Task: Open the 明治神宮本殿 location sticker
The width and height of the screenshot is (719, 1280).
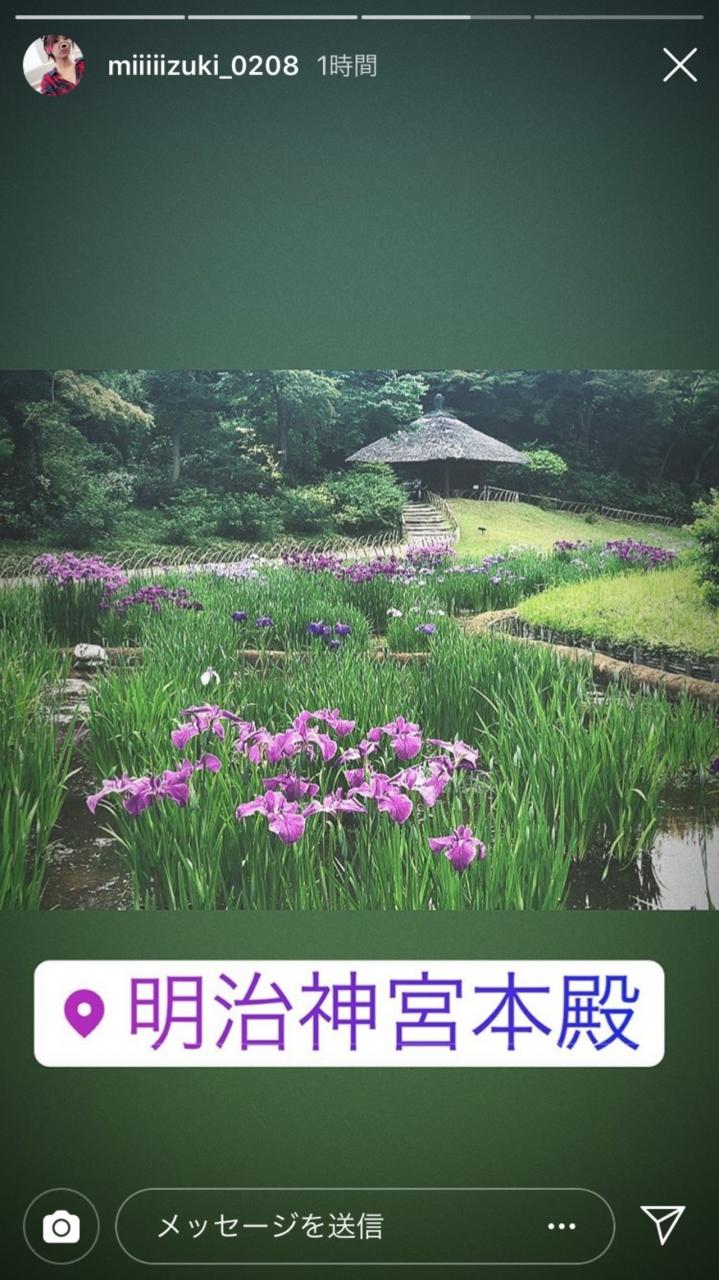Action: tap(349, 1013)
